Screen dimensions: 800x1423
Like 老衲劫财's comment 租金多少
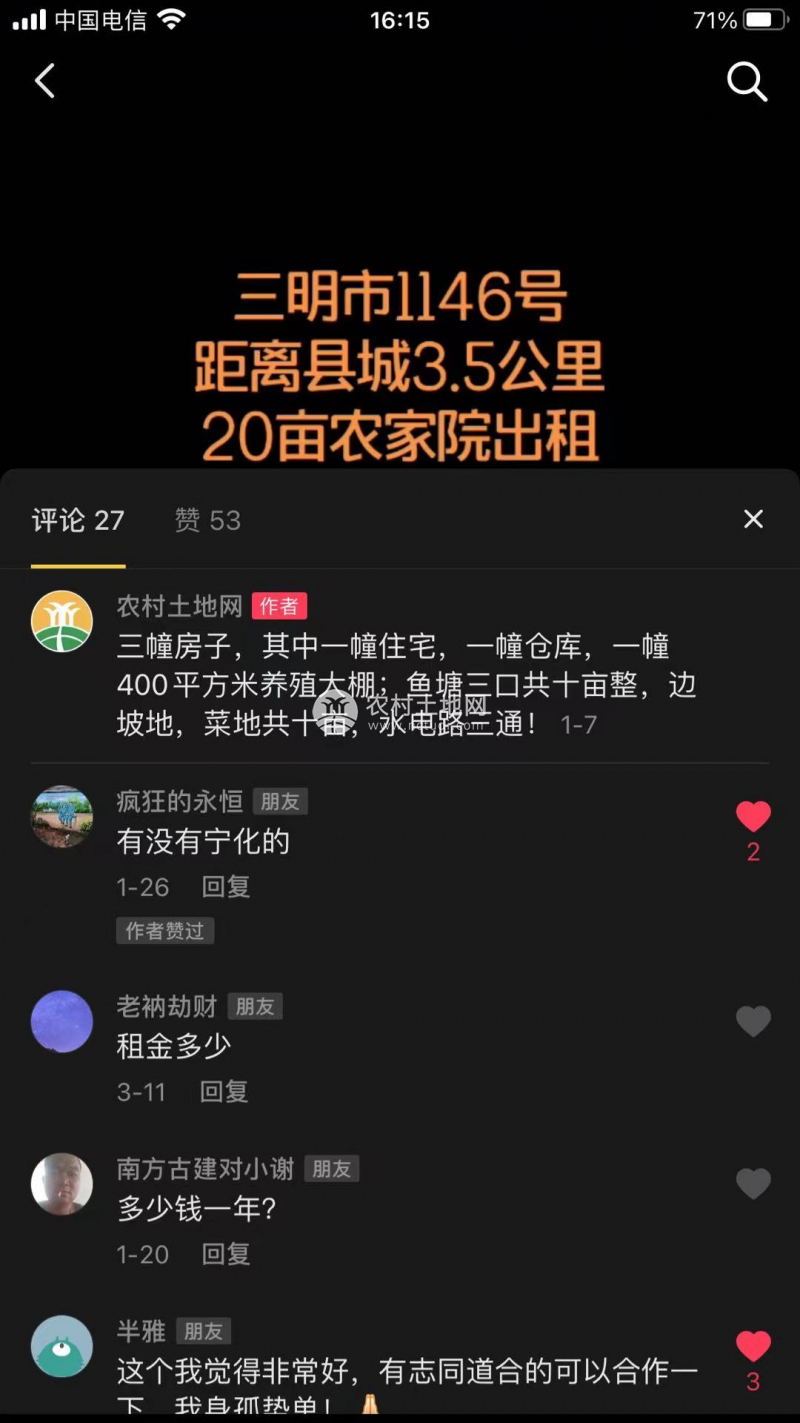tap(753, 1021)
